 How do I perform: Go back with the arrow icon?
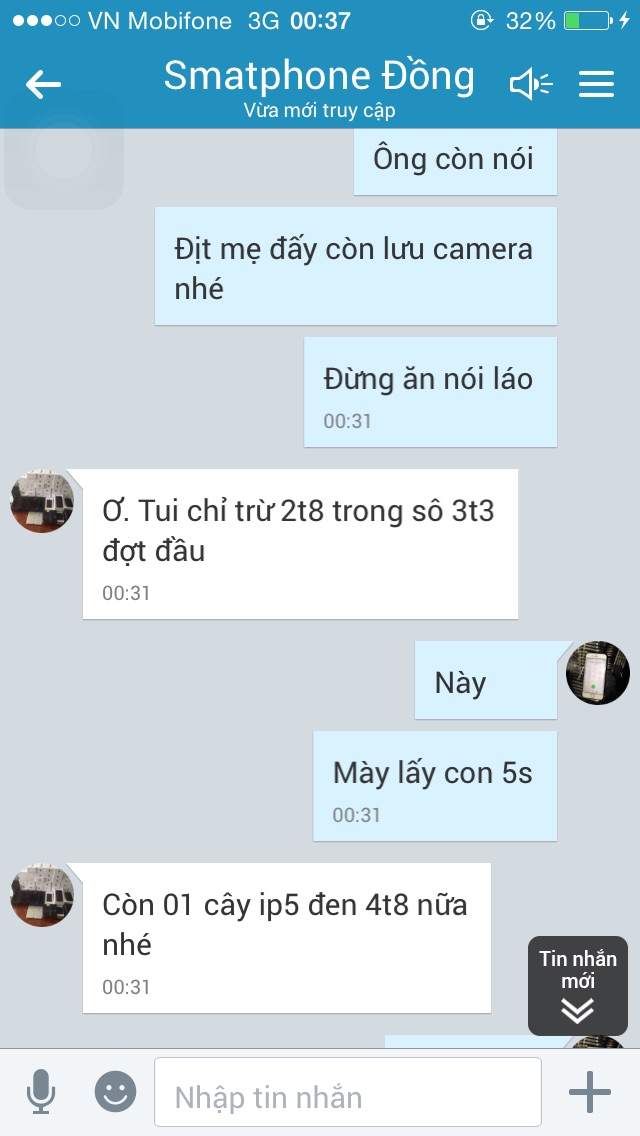pos(43,85)
